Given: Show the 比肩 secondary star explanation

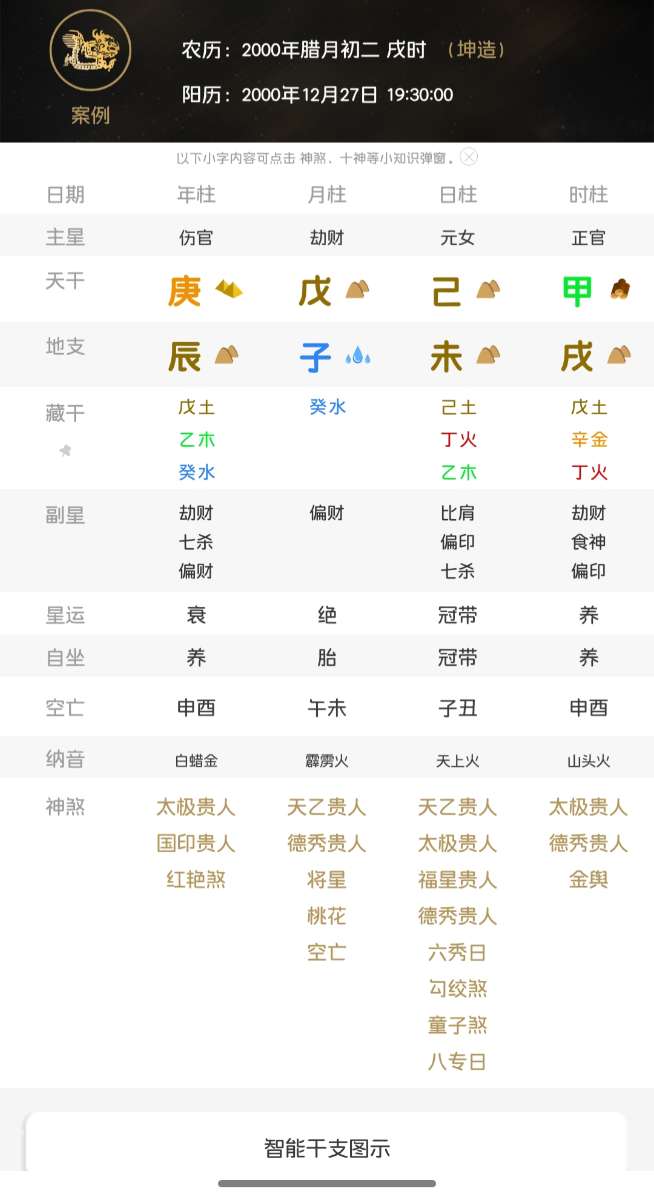Looking at the screenshot, I should 457,513.
